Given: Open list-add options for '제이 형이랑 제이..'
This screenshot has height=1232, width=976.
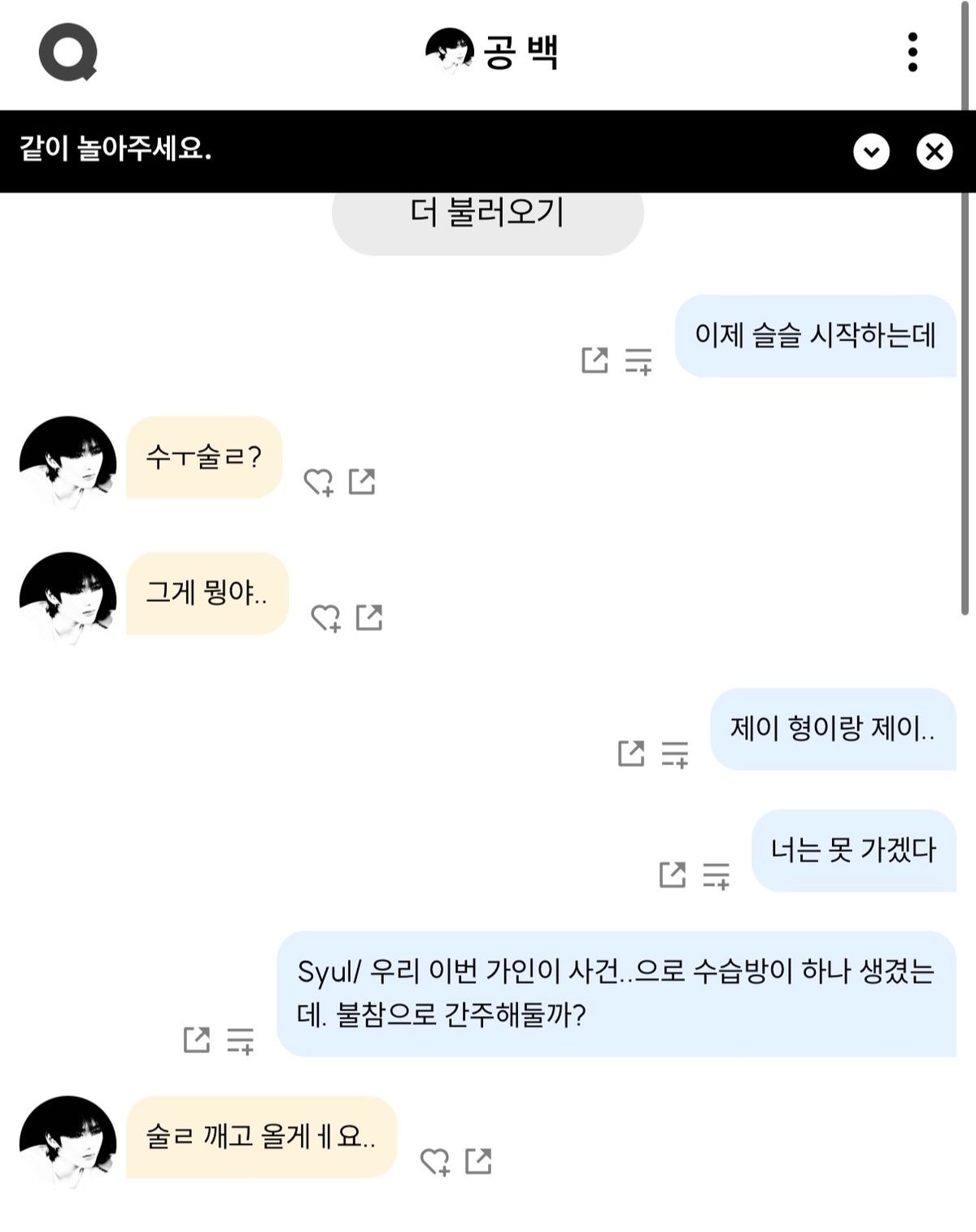Looking at the screenshot, I should coord(675,754).
